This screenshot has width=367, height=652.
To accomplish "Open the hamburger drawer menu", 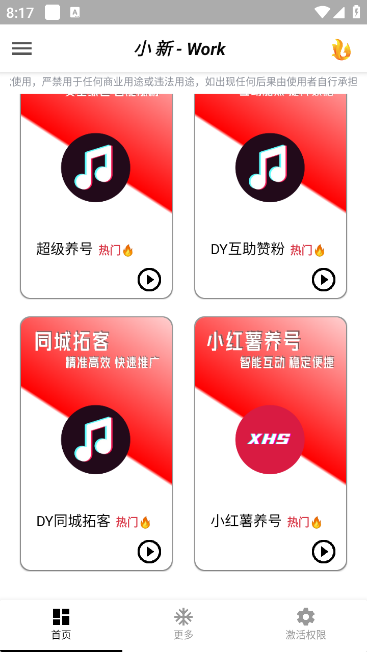I will [x=22, y=49].
